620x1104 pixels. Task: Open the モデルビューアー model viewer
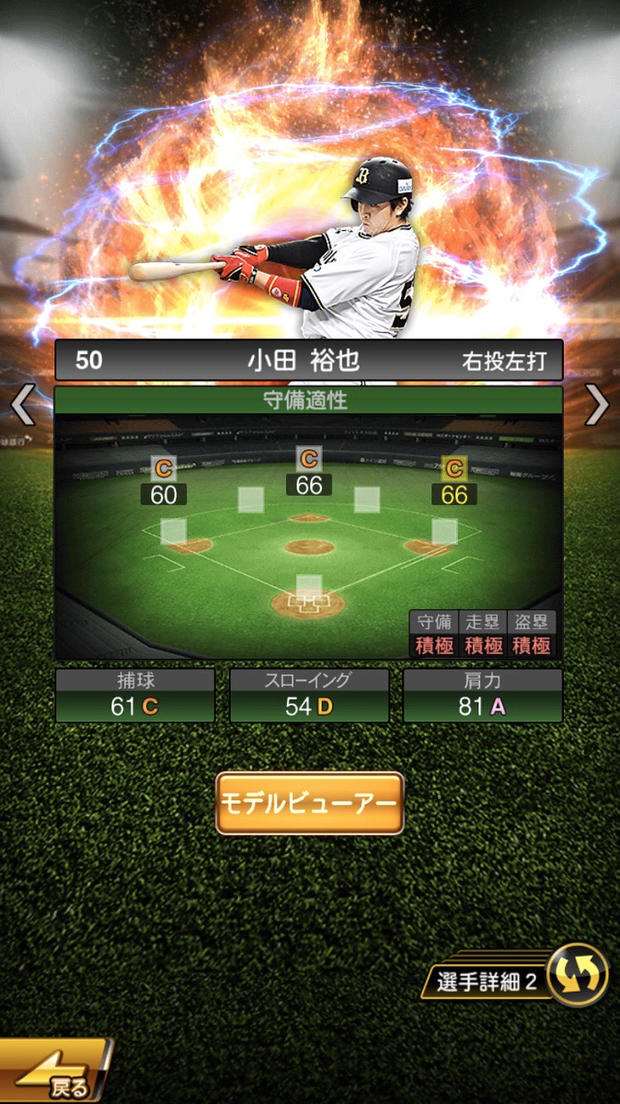pos(309,803)
